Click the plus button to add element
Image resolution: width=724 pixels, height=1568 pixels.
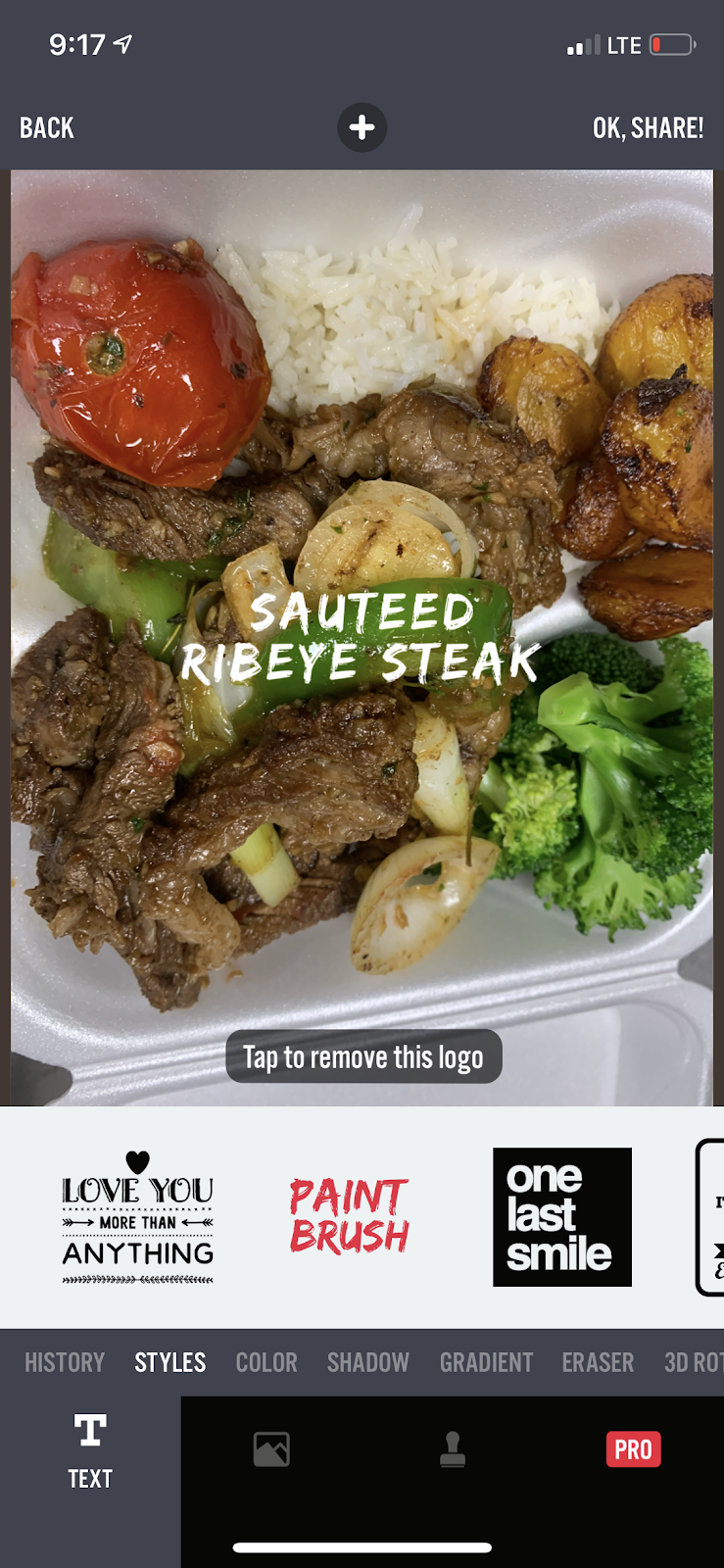362,127
